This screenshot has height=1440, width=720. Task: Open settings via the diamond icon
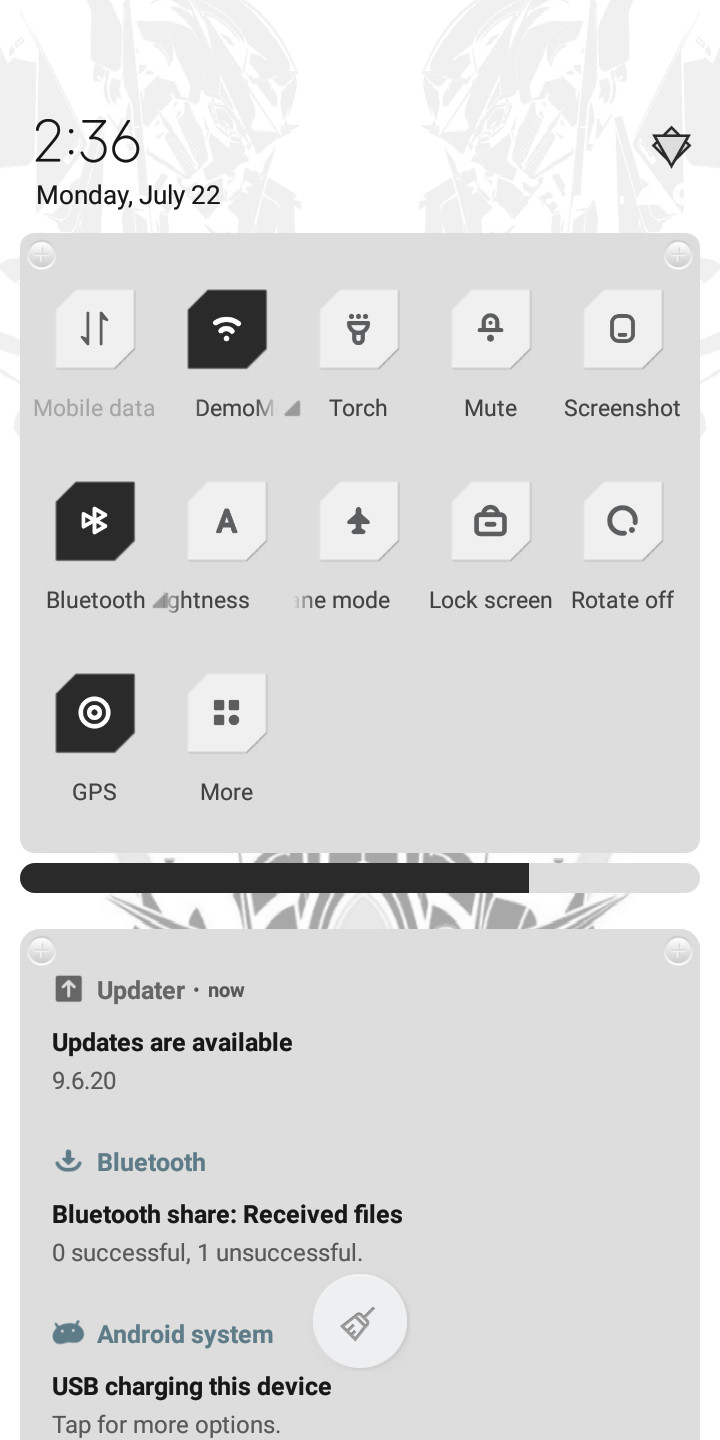[671, 148]
